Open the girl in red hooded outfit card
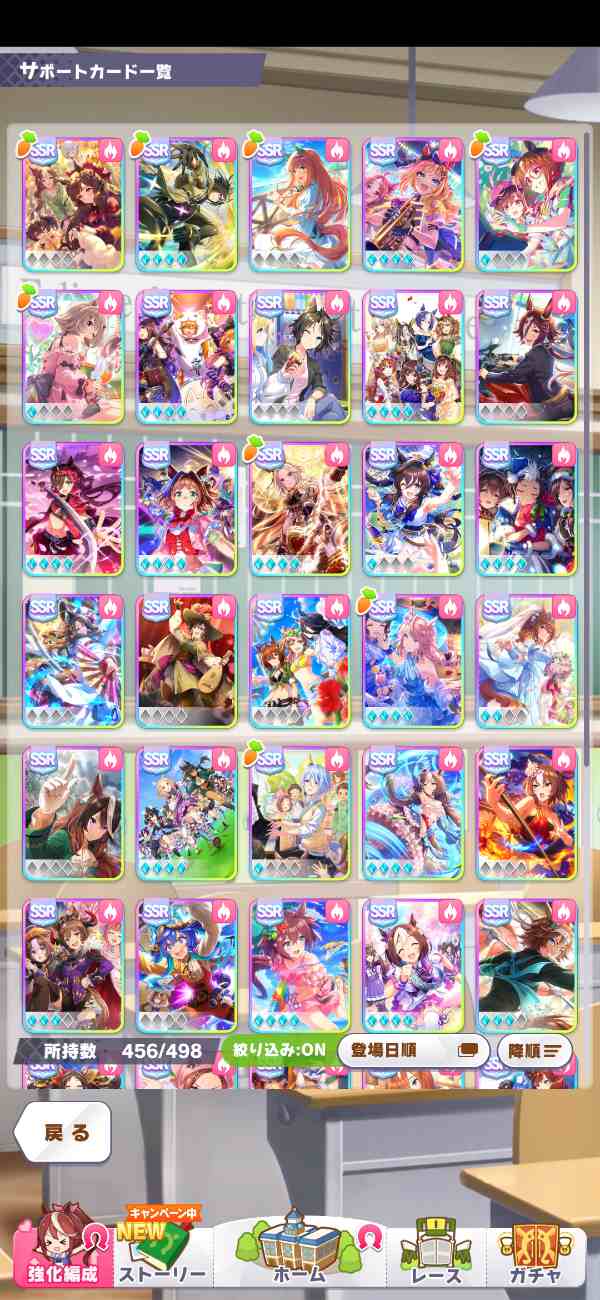Viewport: 600px width, 1300px height. pyautogui.click(x=186, y=510)
